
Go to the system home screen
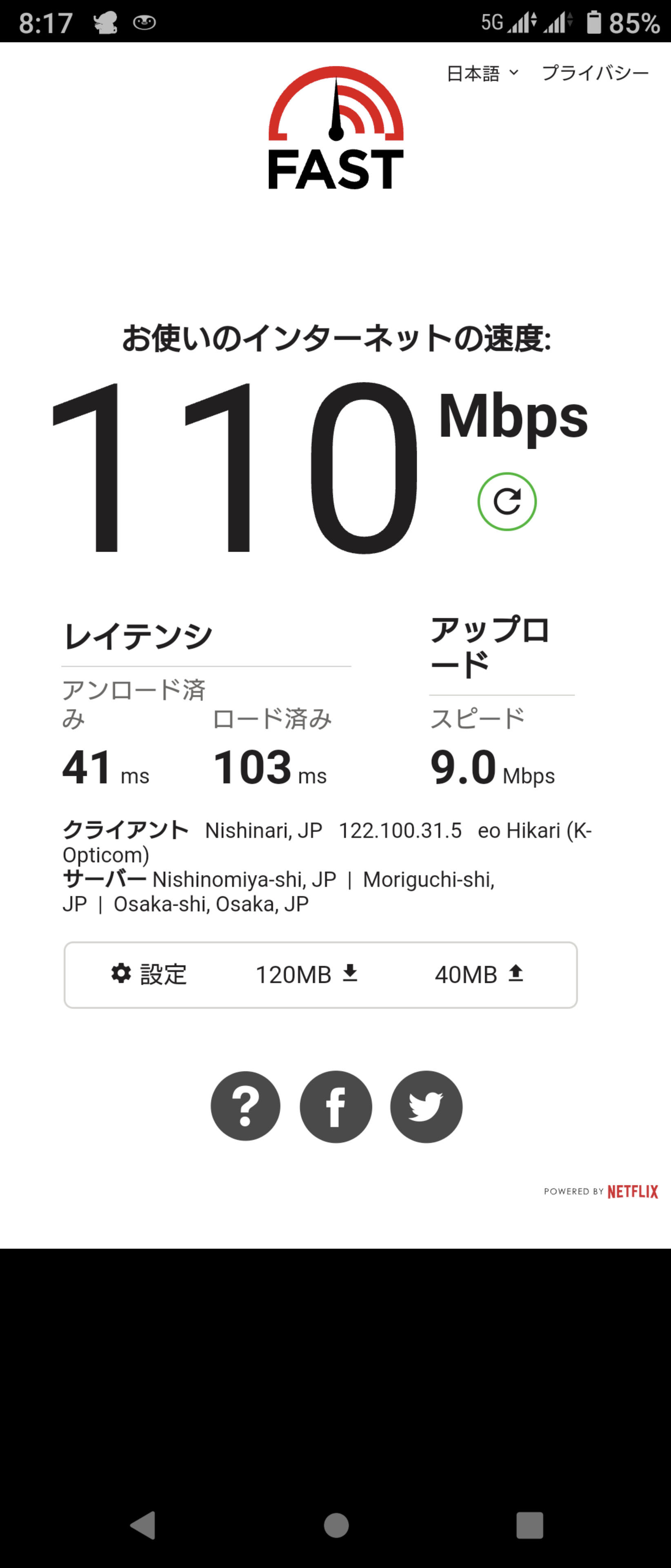[x=336, y=1526]
